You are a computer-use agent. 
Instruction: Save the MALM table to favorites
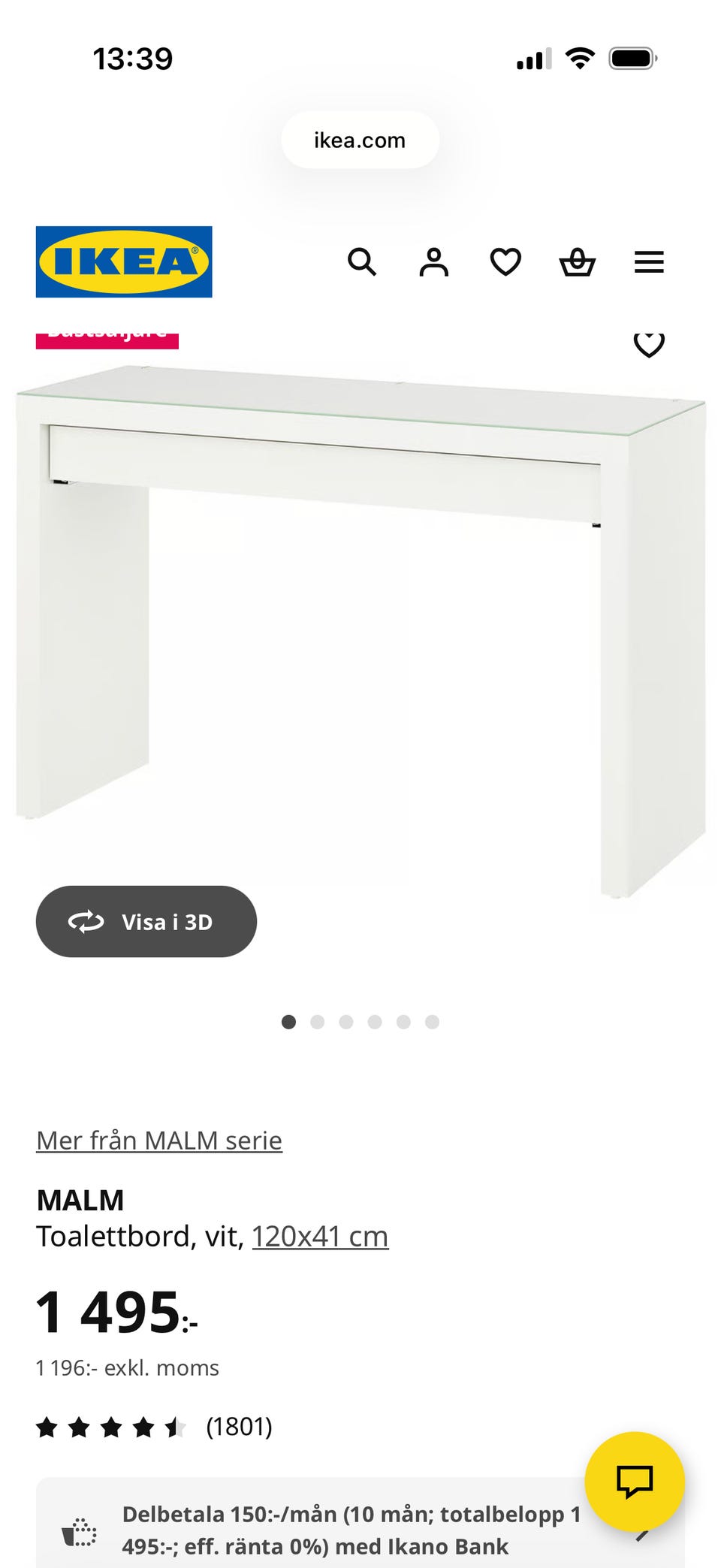[647, 344]
